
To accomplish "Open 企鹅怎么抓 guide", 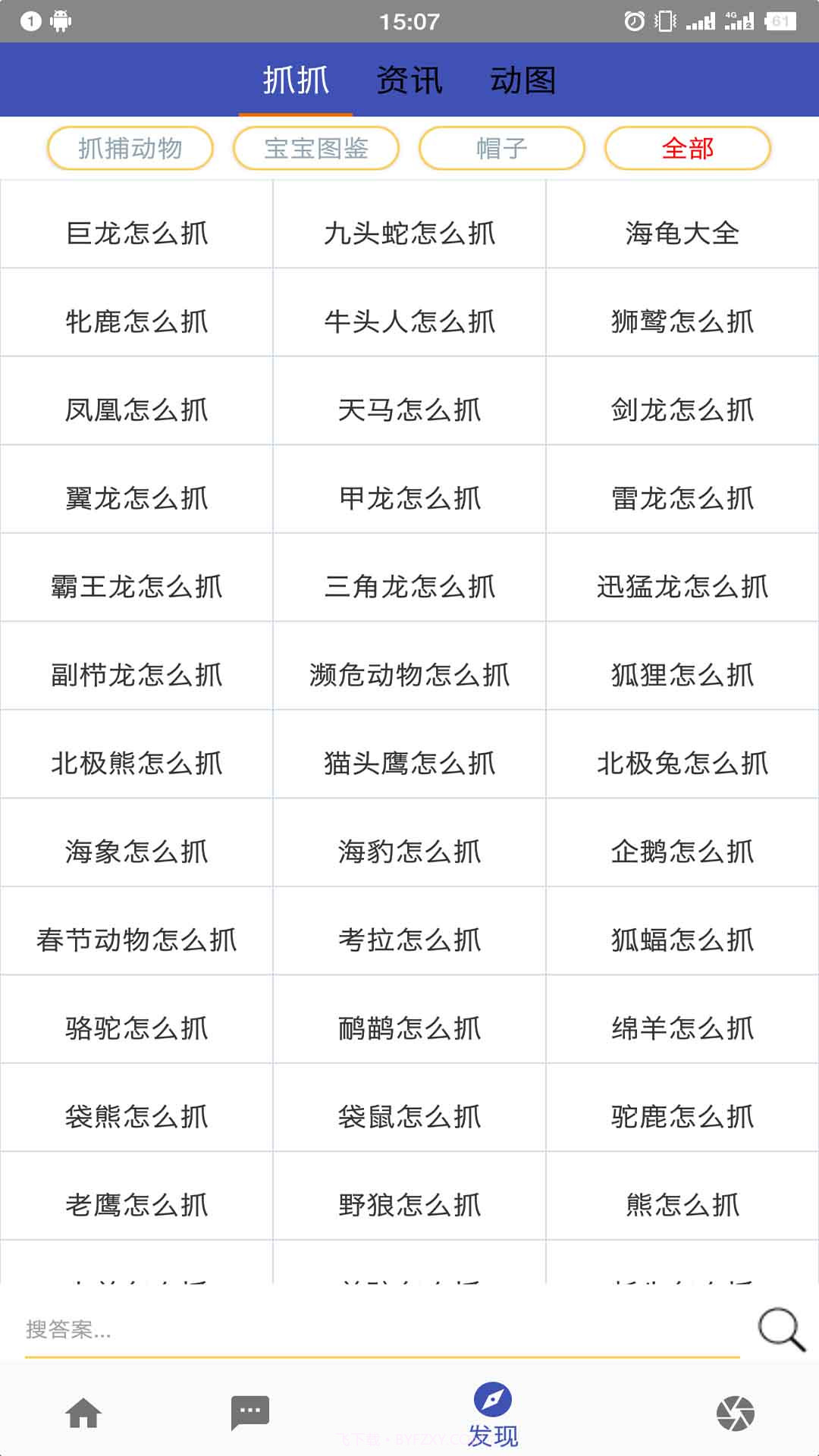I will point(682,851).
